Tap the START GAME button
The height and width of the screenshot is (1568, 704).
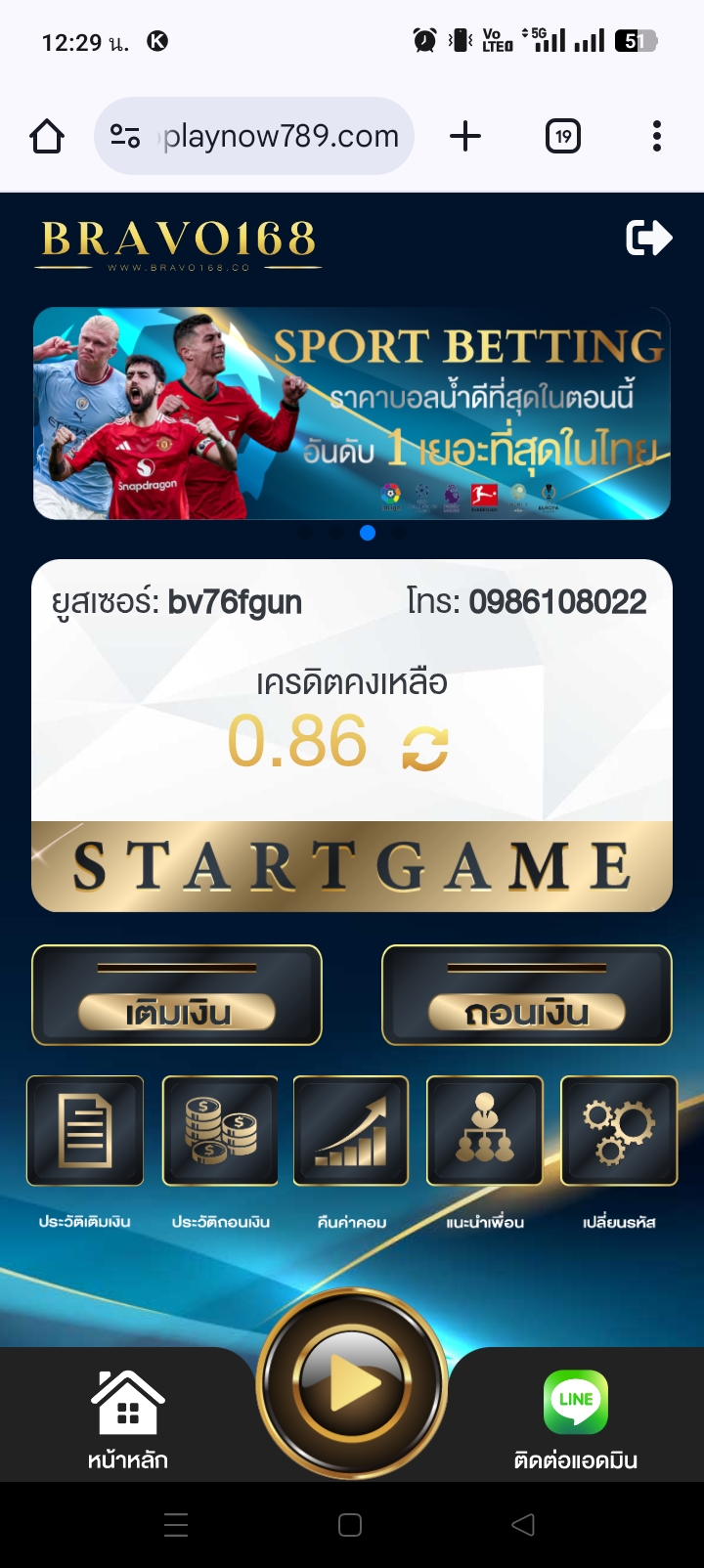[352, 867]
